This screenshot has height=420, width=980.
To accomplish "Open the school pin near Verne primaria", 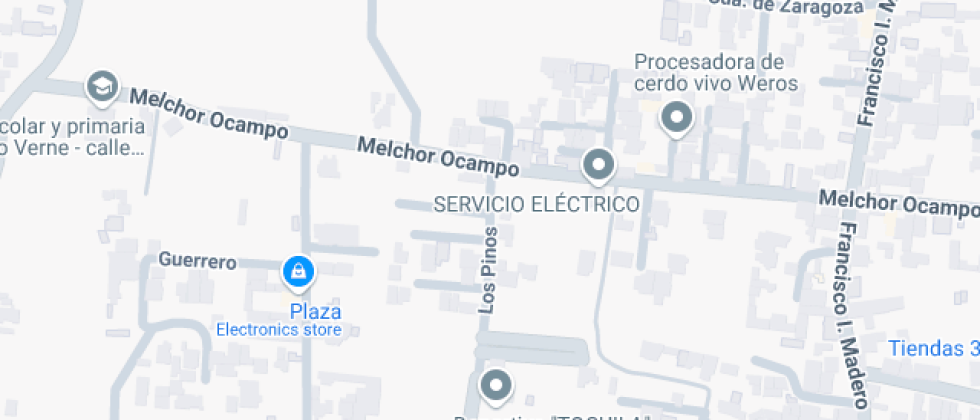I will click(101, 87).
